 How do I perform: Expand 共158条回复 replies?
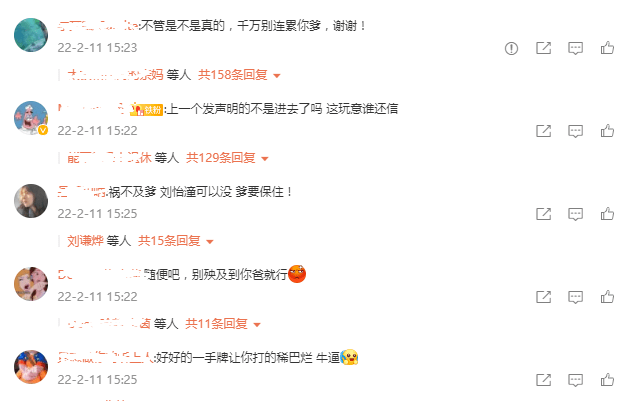click(x=239, y=75)
